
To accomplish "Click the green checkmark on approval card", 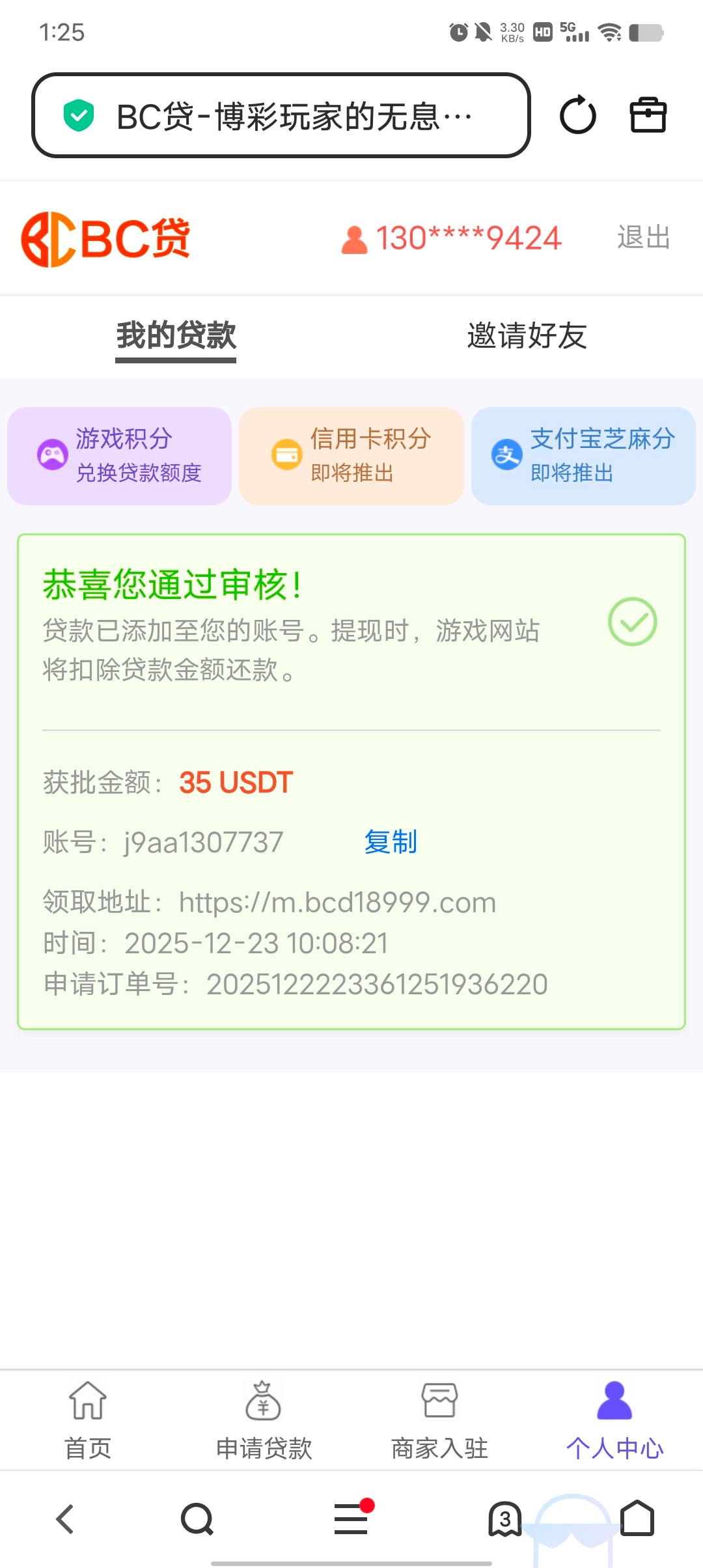I will pos(632,622).
